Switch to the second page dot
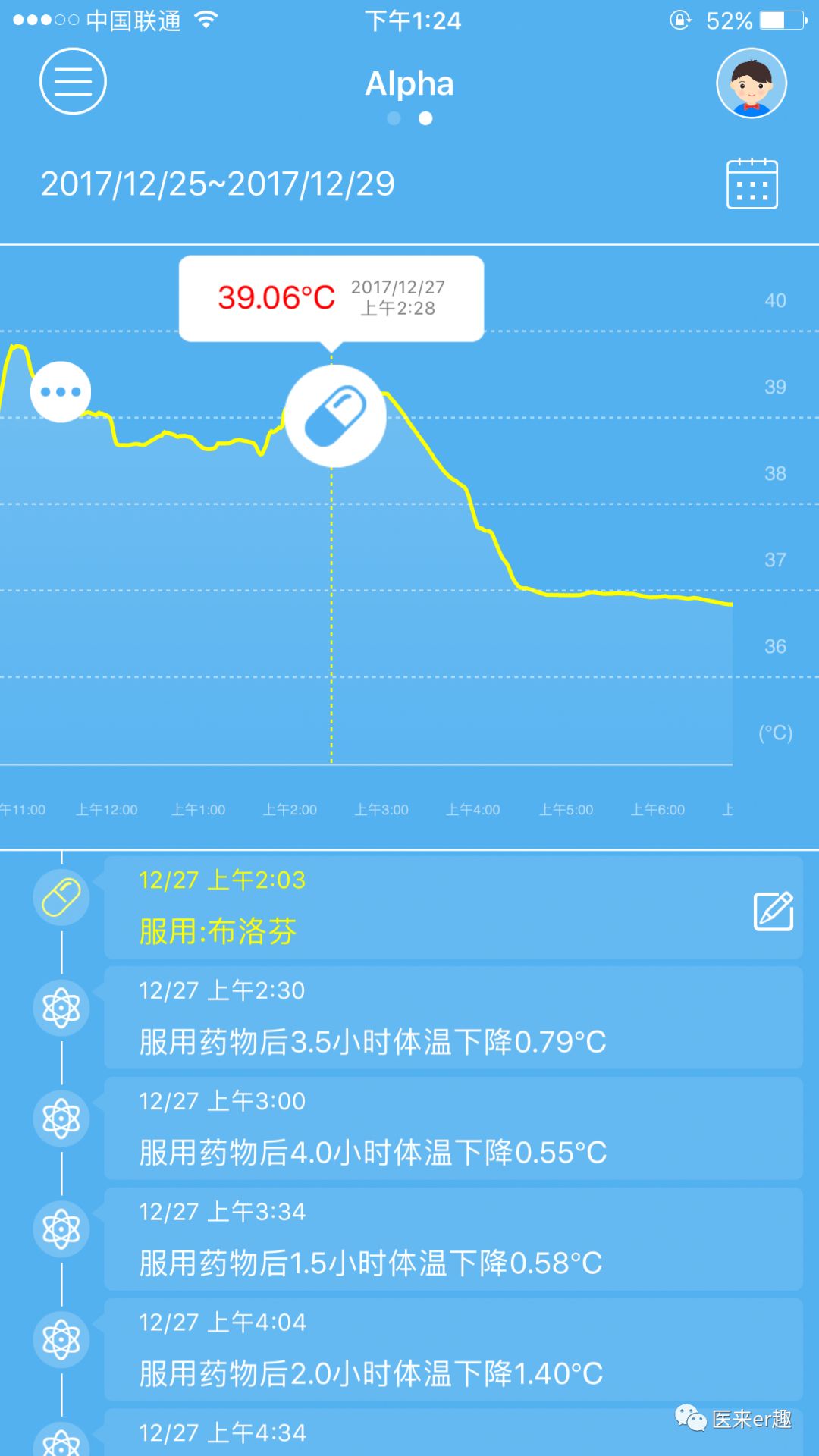 pyautogui.click(x=425, y=118)
